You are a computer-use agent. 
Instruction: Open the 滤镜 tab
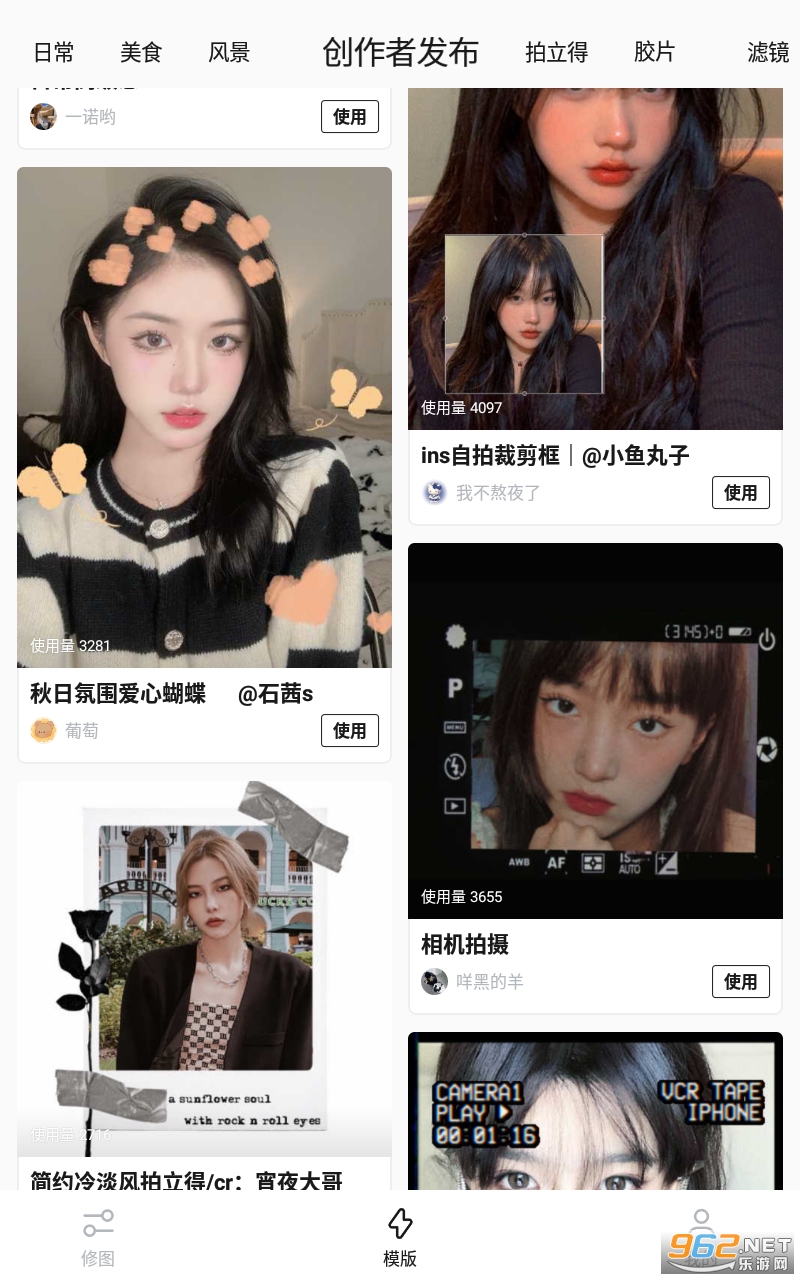coord(768,53)
